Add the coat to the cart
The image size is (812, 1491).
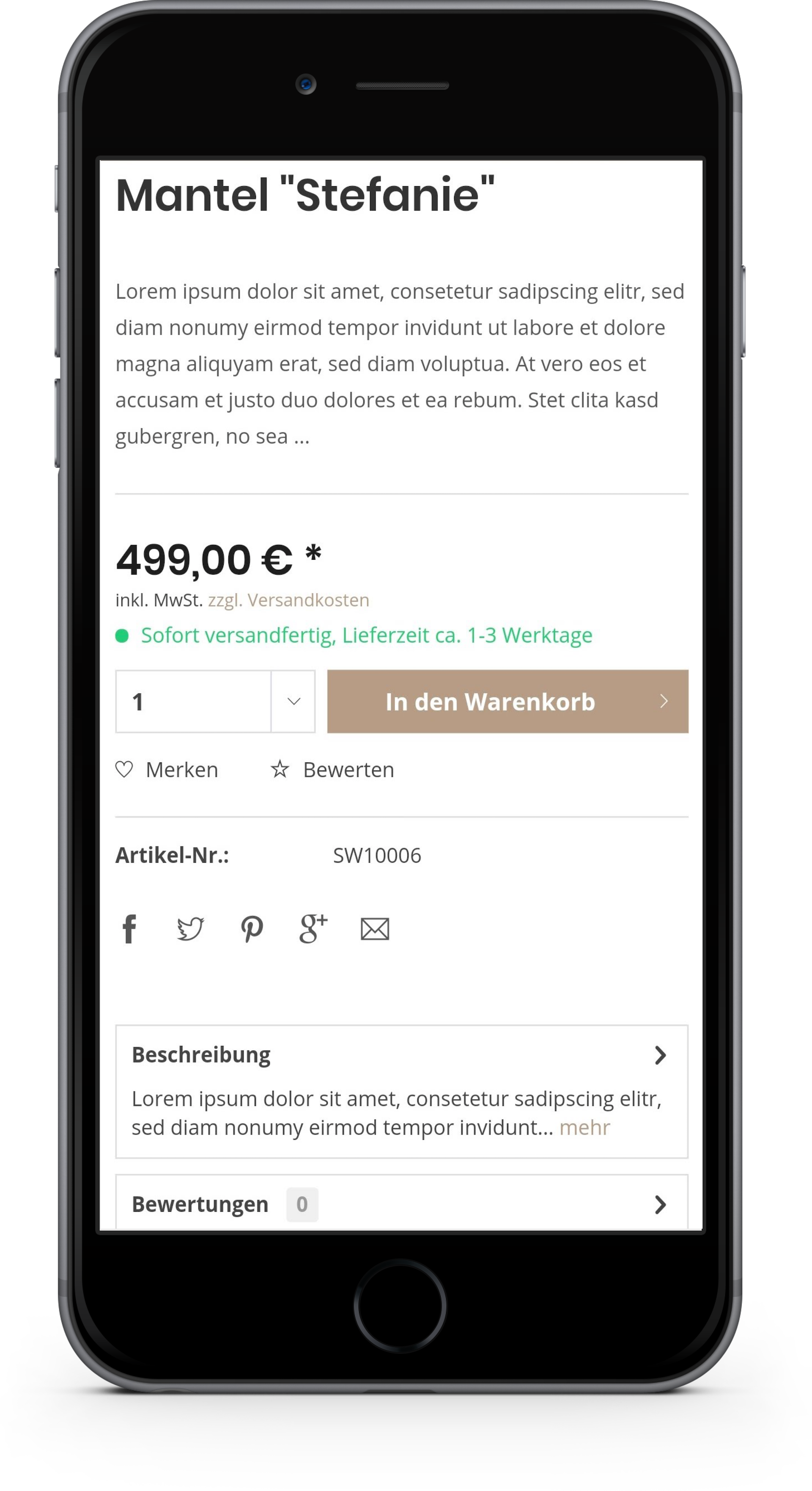[507, 701]
